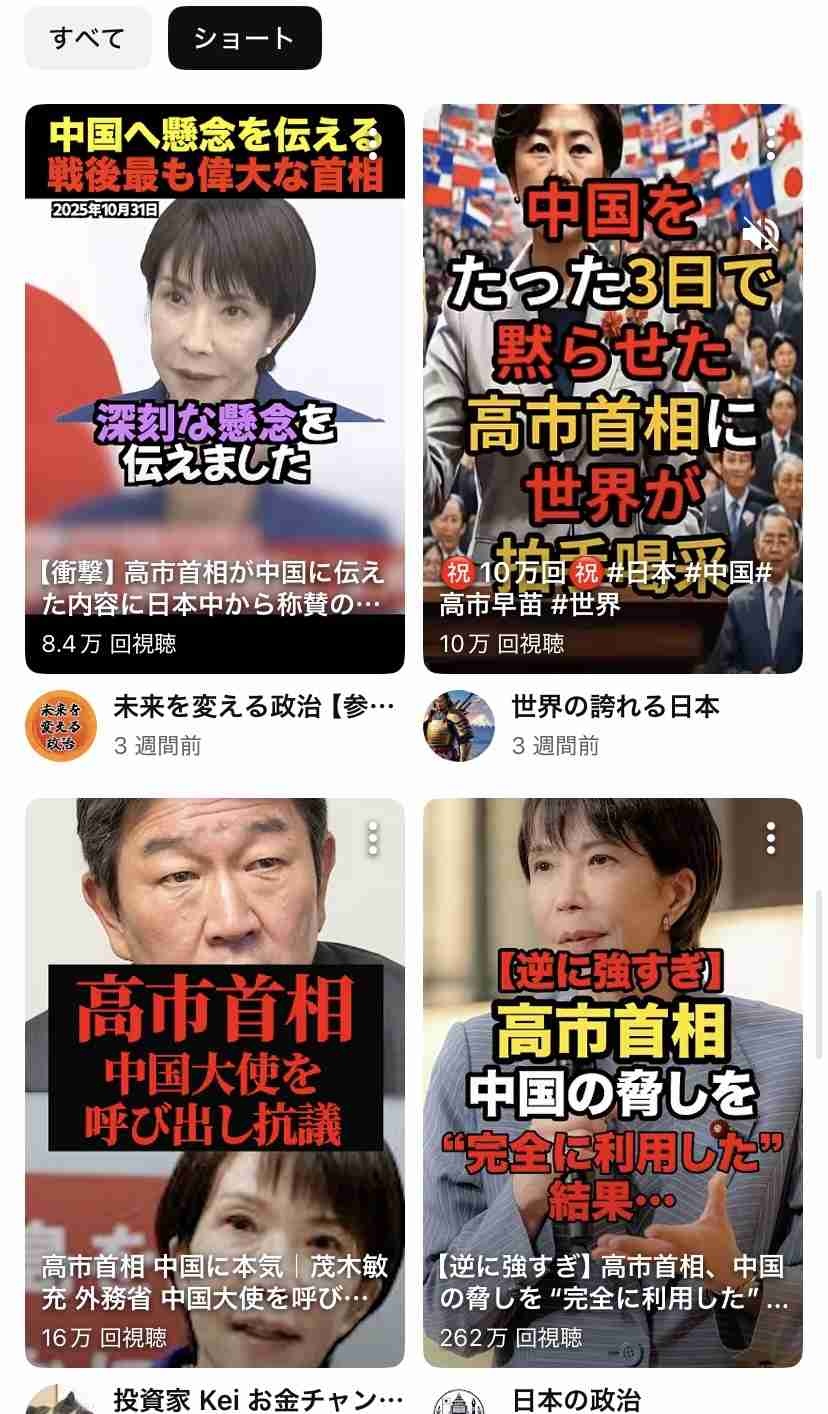Watch the short 【逆に強すぎ】高市首相、中国の脅し
Viewport: 828px width, 1414px height.
pyautogui.click(x=612, y=1080)
